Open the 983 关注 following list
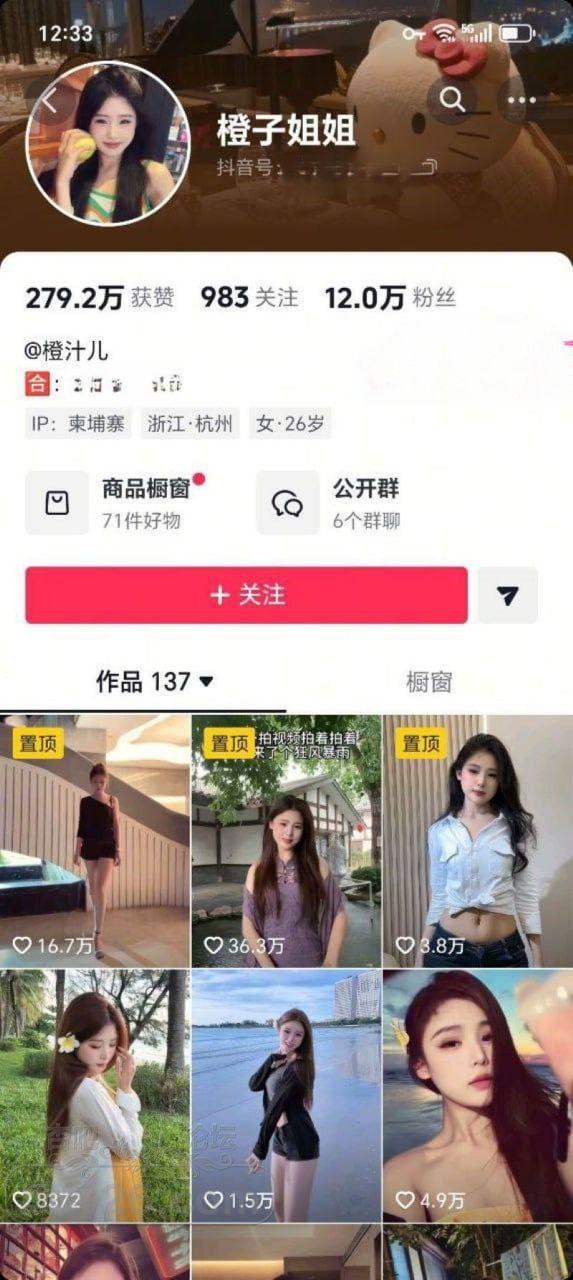This screenshot has width=573, height=1280. pyautogui.click(x=249, y=297)
